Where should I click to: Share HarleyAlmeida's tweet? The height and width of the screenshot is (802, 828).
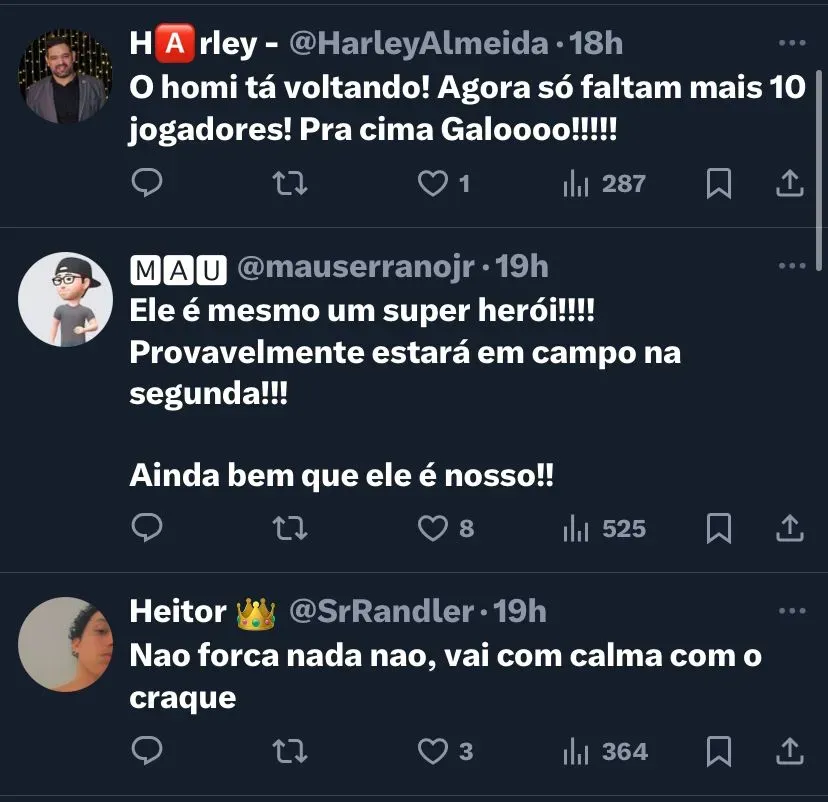[x=789, y=183]
